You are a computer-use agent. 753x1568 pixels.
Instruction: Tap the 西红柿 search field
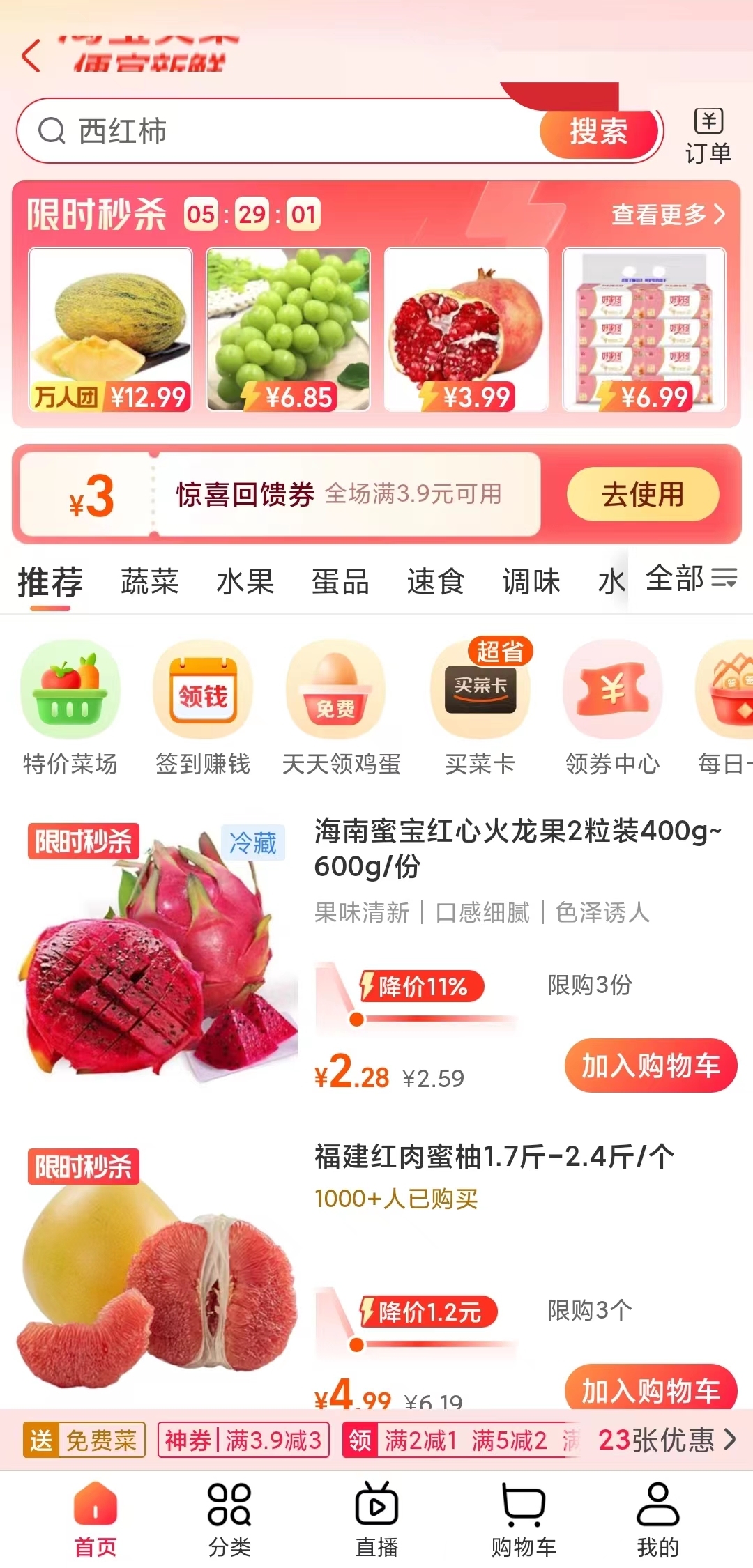coord(279,131)
